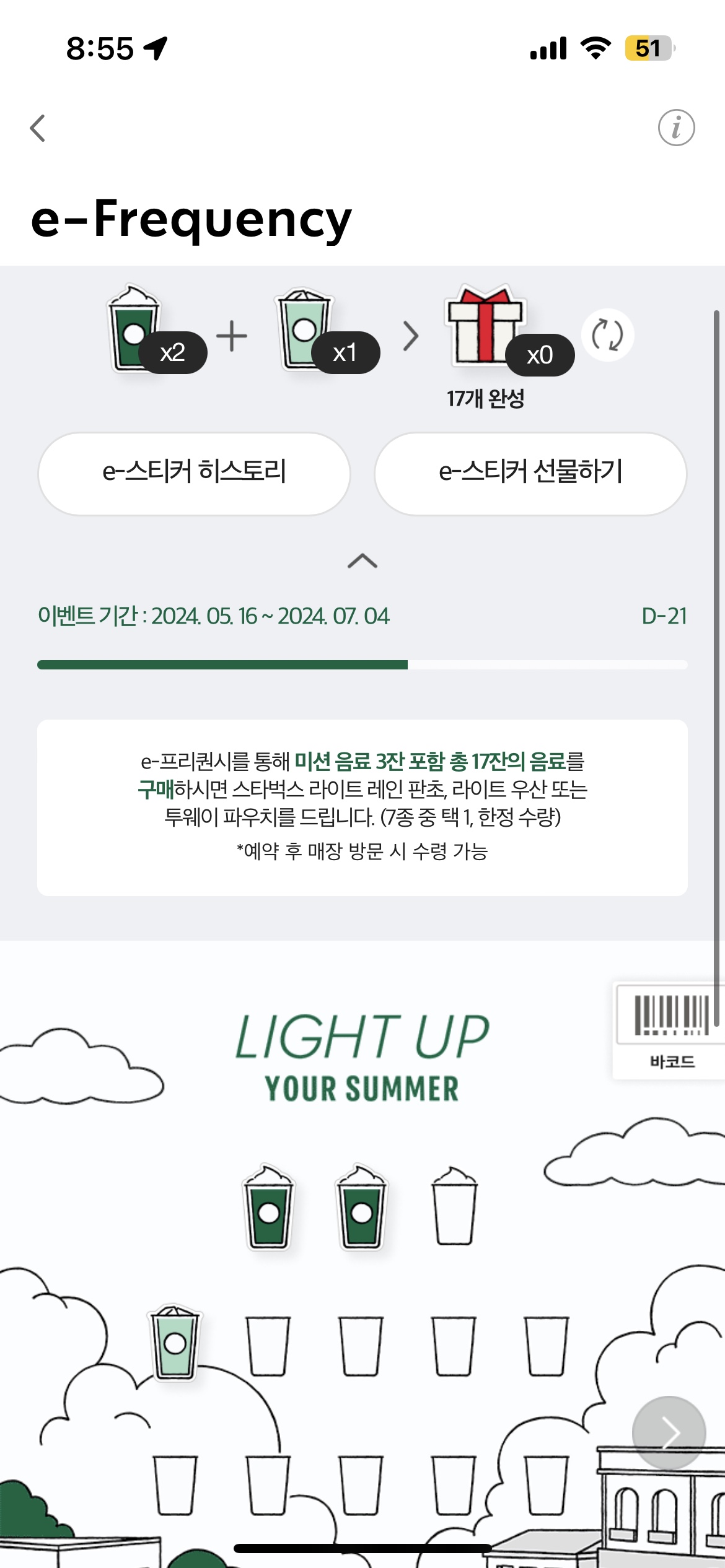Go back using the top-left arrow
Screen dimensions: 725x1568
point(38,128)
